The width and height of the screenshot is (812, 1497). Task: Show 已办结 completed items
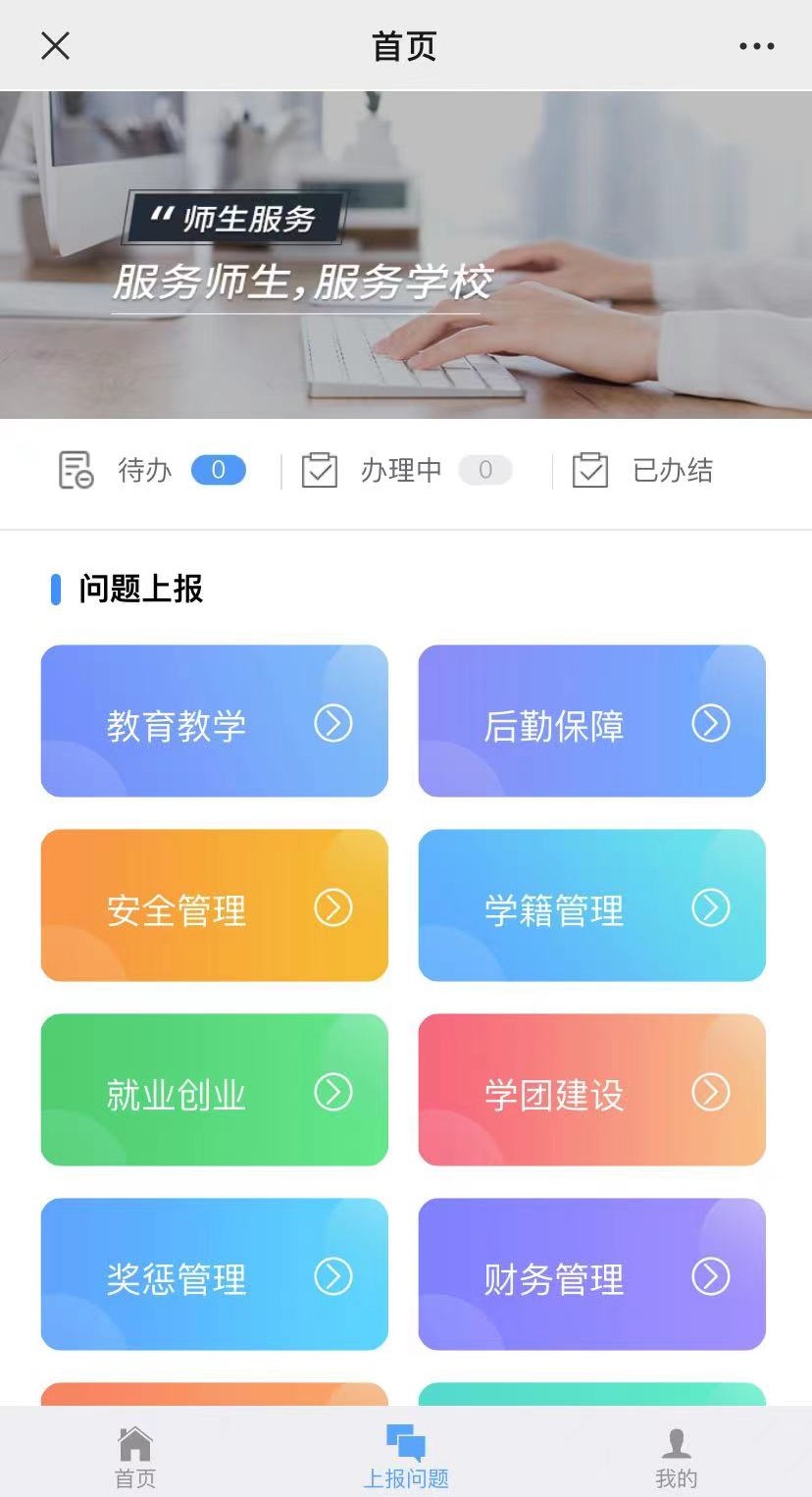click(x=642, y=470)
